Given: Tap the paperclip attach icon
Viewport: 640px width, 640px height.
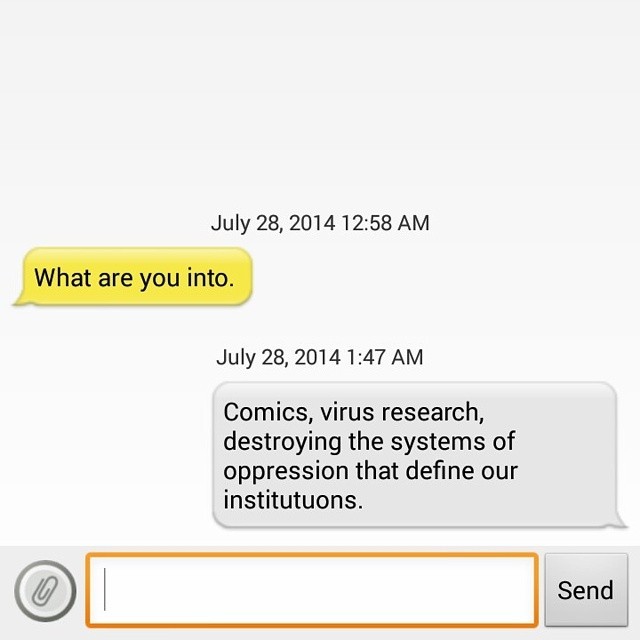Looking at the screenshot, I should pyautogui.click(x=45, y=590).
